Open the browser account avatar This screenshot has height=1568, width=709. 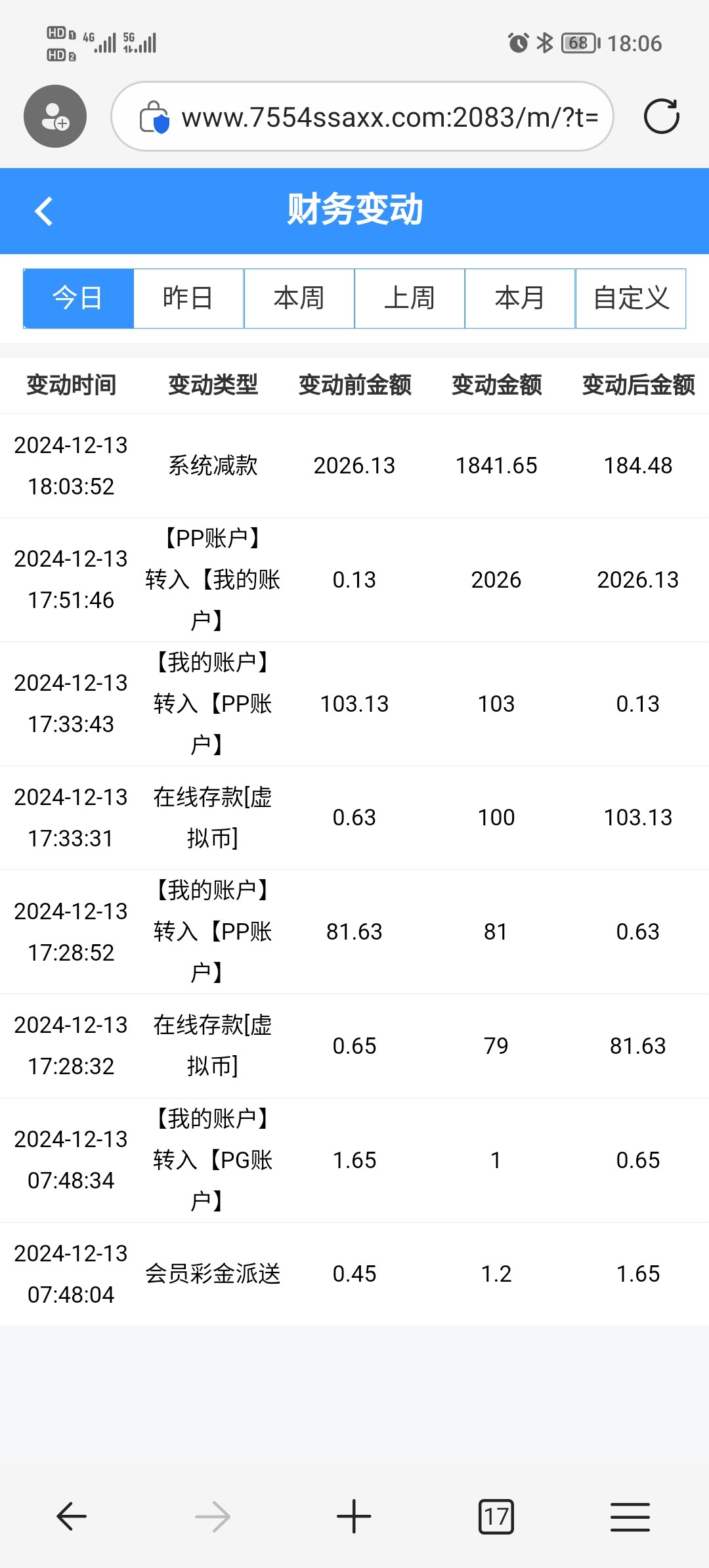click(x=55, y=116)
